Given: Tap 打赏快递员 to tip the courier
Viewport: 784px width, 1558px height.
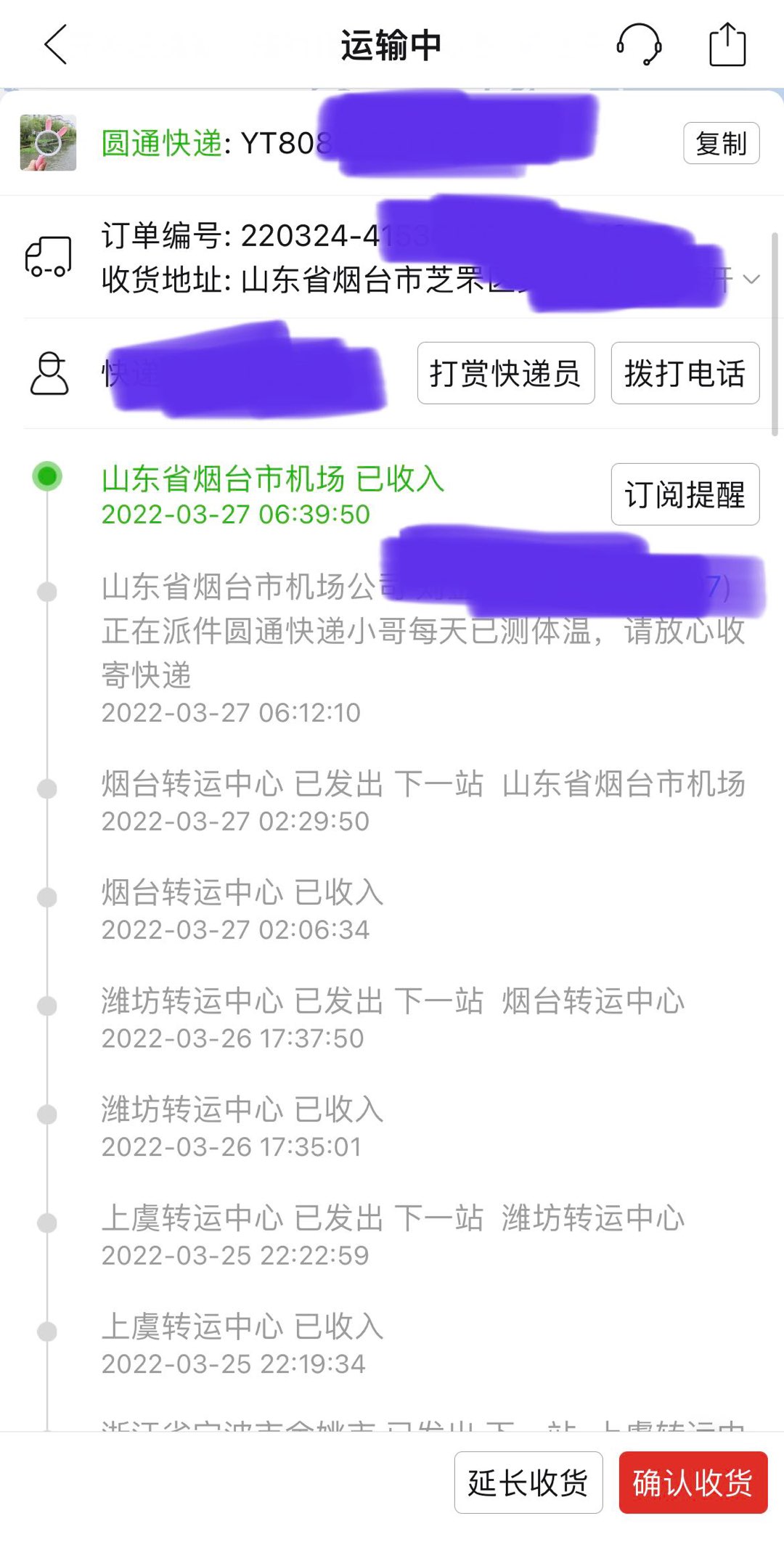Looking at the screenshot, I should tap(505, 373).
